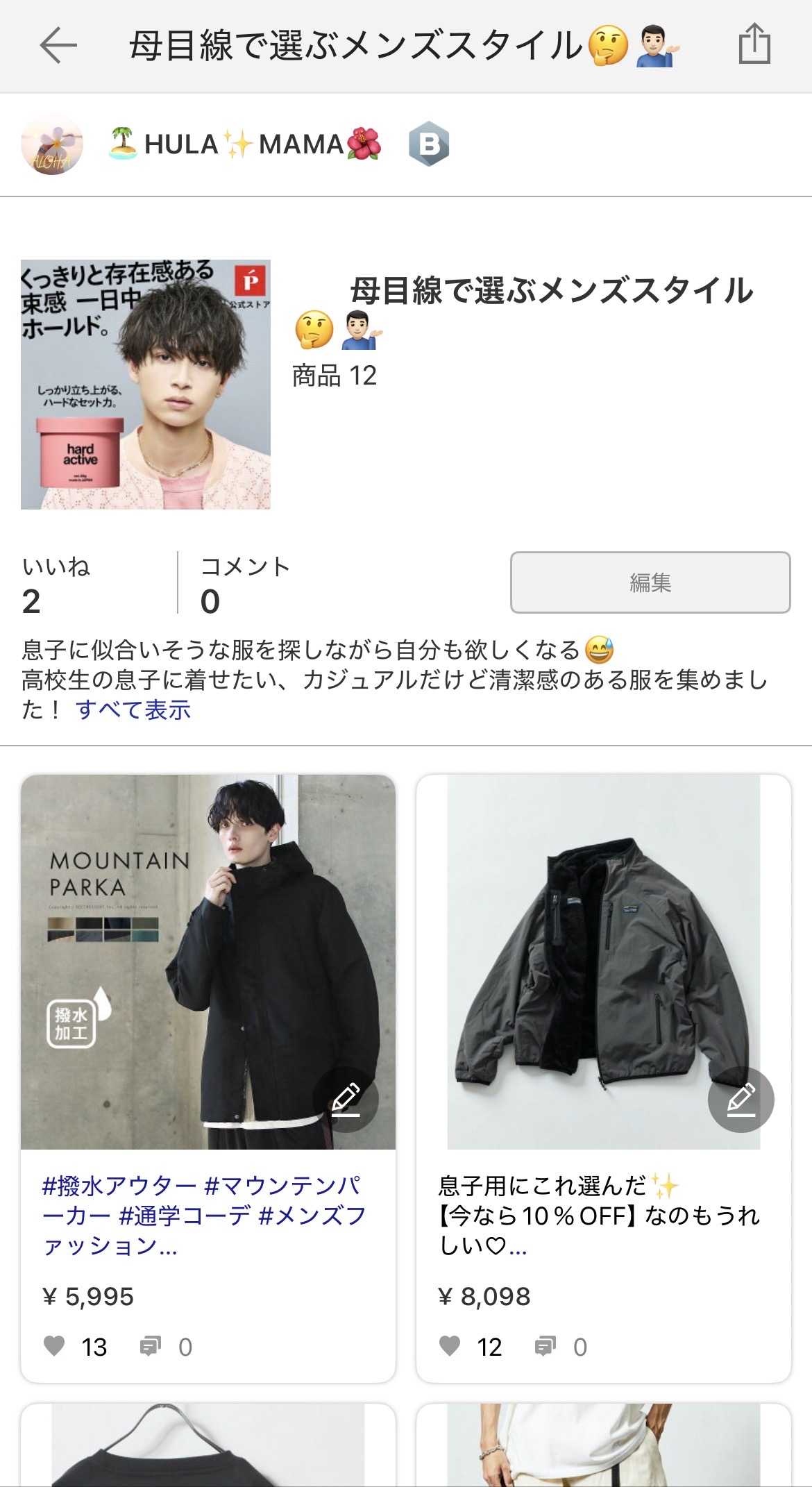Share this collection
This screenshot has height=1487, width=812.
tap(754, 44)
